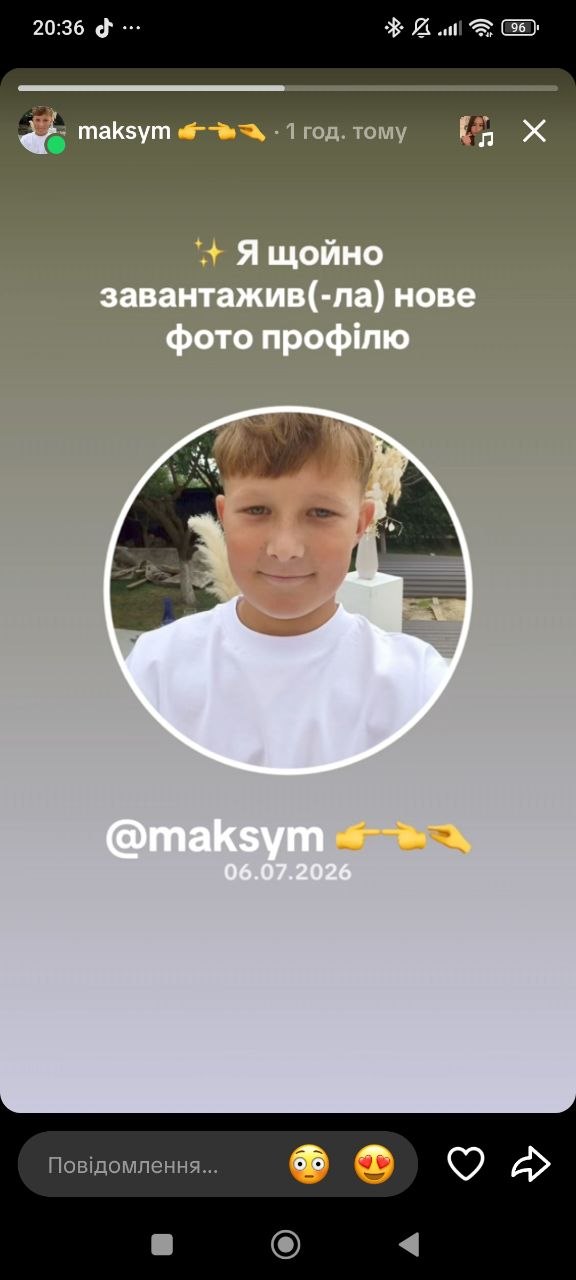The image size is (576, 1280).
Task: Open the music sound thumbnail near the close button
Action: pyautogui.click(x=476, y=131)
